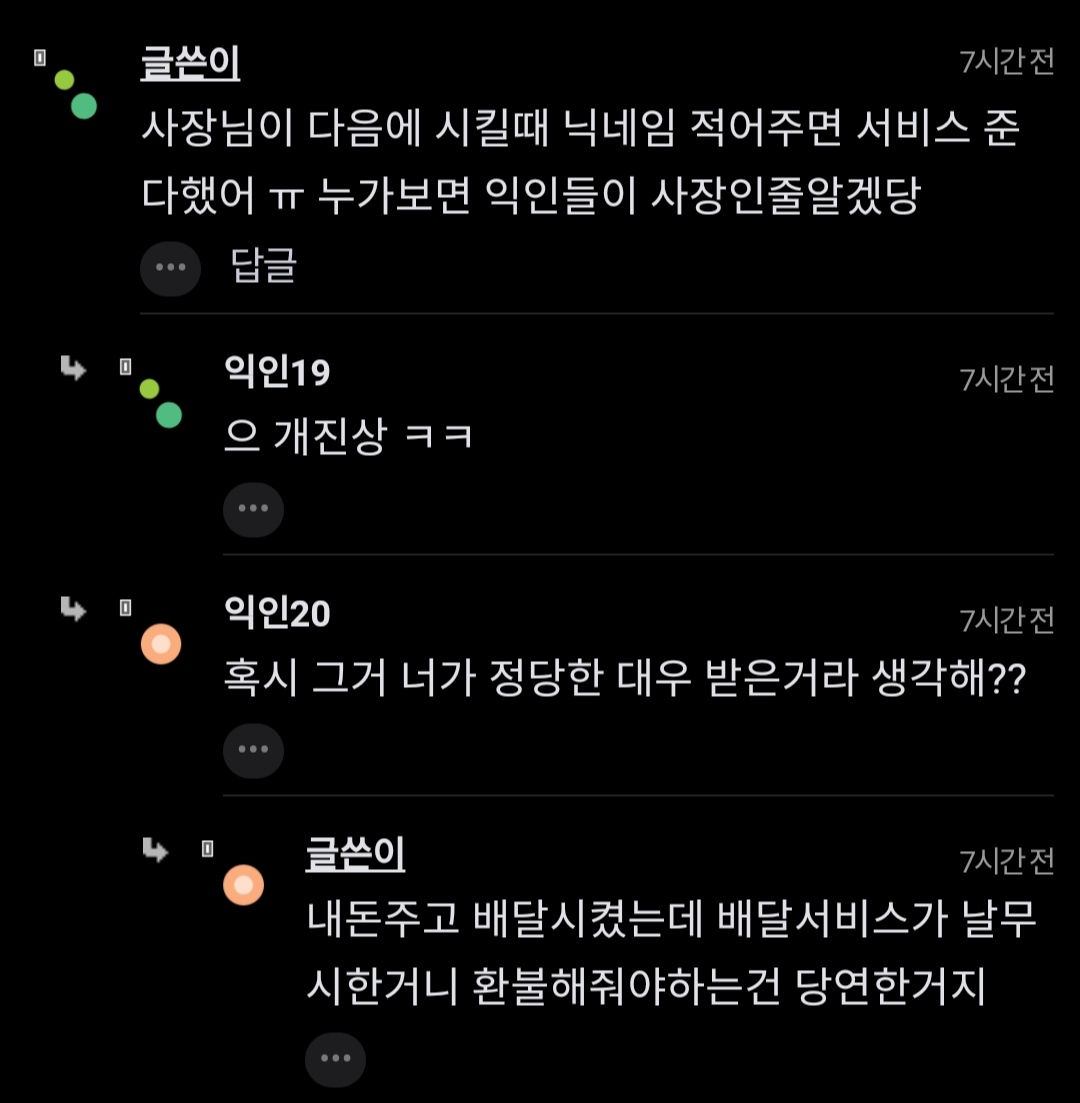Tap the underlined 글쓴이 name on the last reply
Viewport: 1080px width, 1103px height.
coord(355,855)
